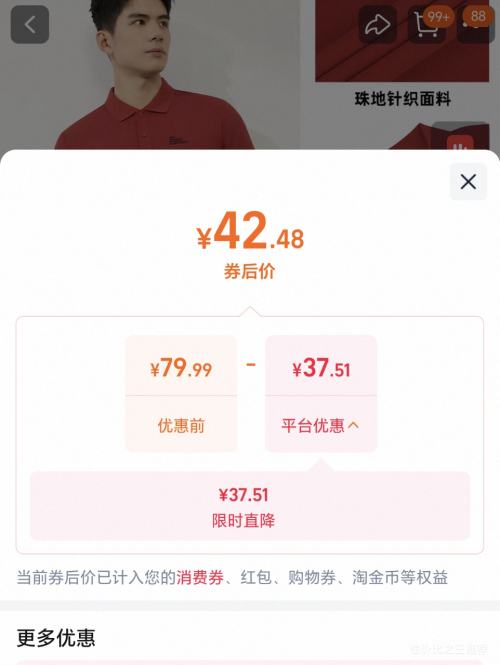Share this product
The width and height of the screenshot is (500, 665).
[377, 25]
